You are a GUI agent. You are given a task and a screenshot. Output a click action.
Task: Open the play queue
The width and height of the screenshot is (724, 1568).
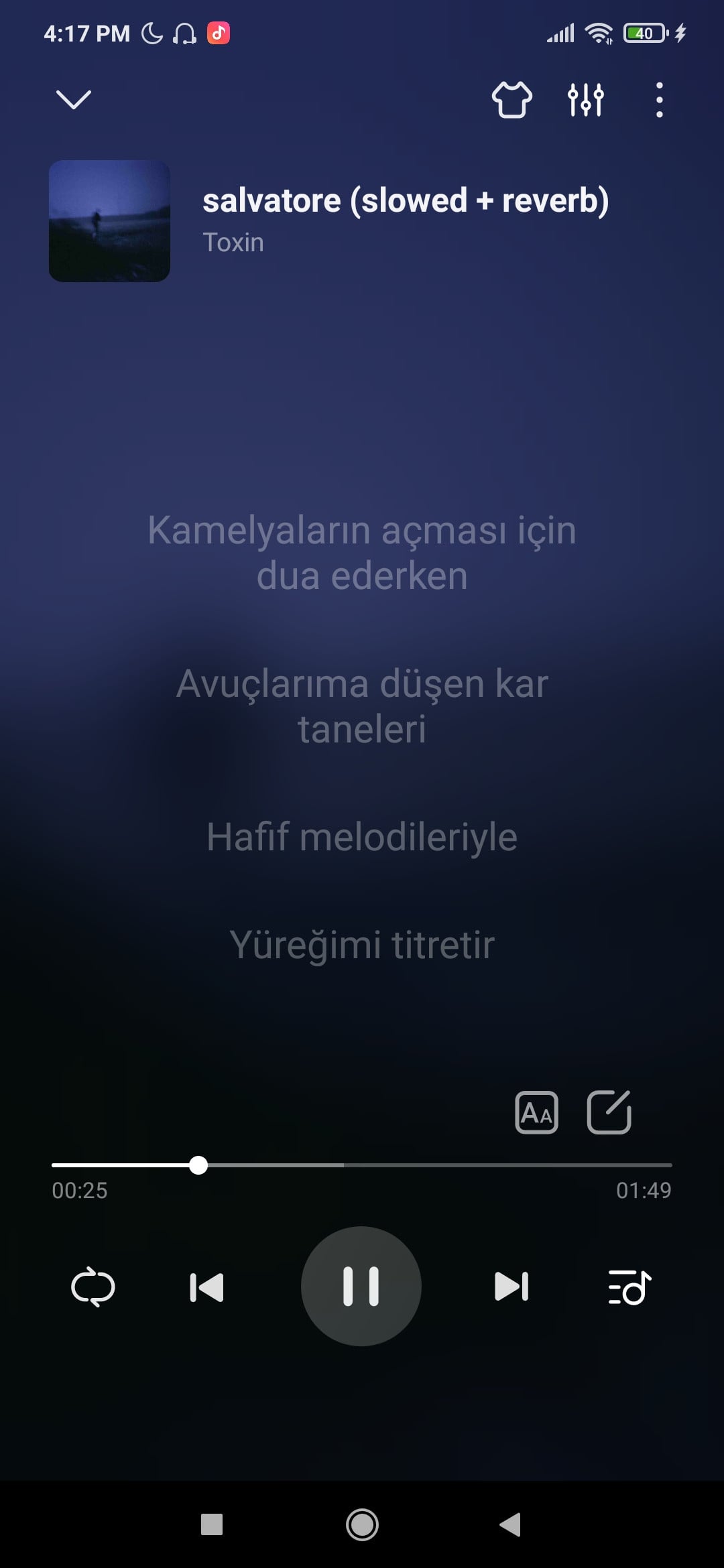(x=629, y=1287)
